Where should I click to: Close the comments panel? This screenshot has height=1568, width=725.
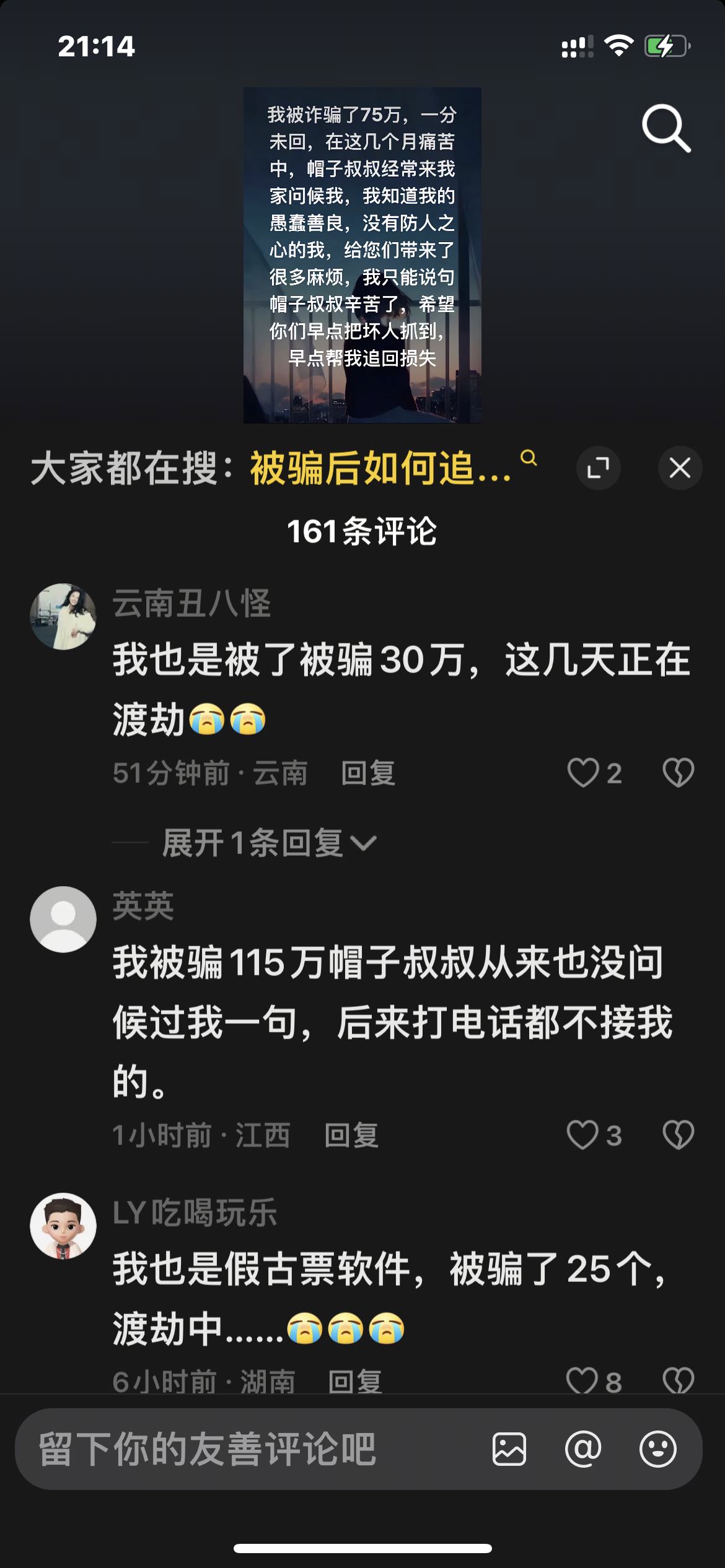[x=680, y=468]
